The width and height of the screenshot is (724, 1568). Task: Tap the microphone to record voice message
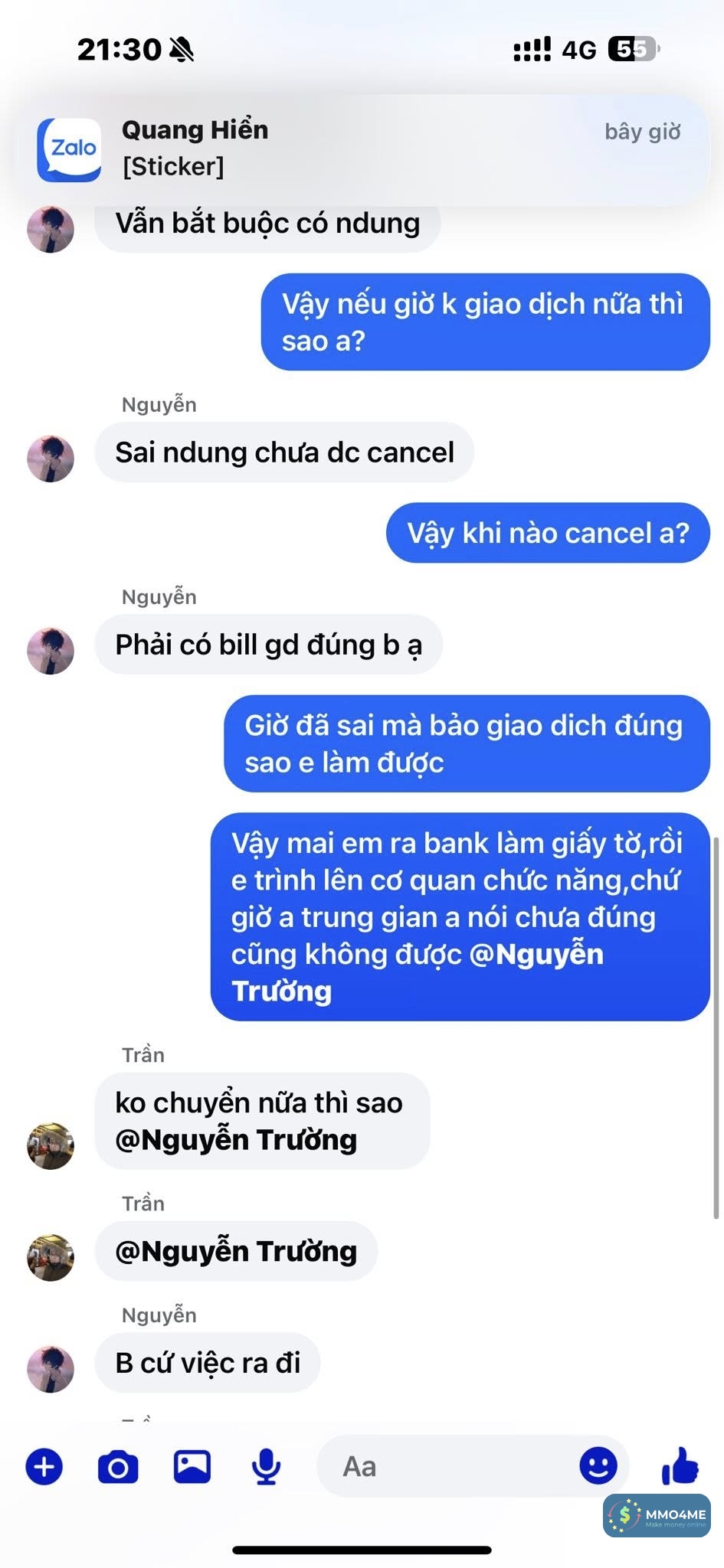[266, 1467]
